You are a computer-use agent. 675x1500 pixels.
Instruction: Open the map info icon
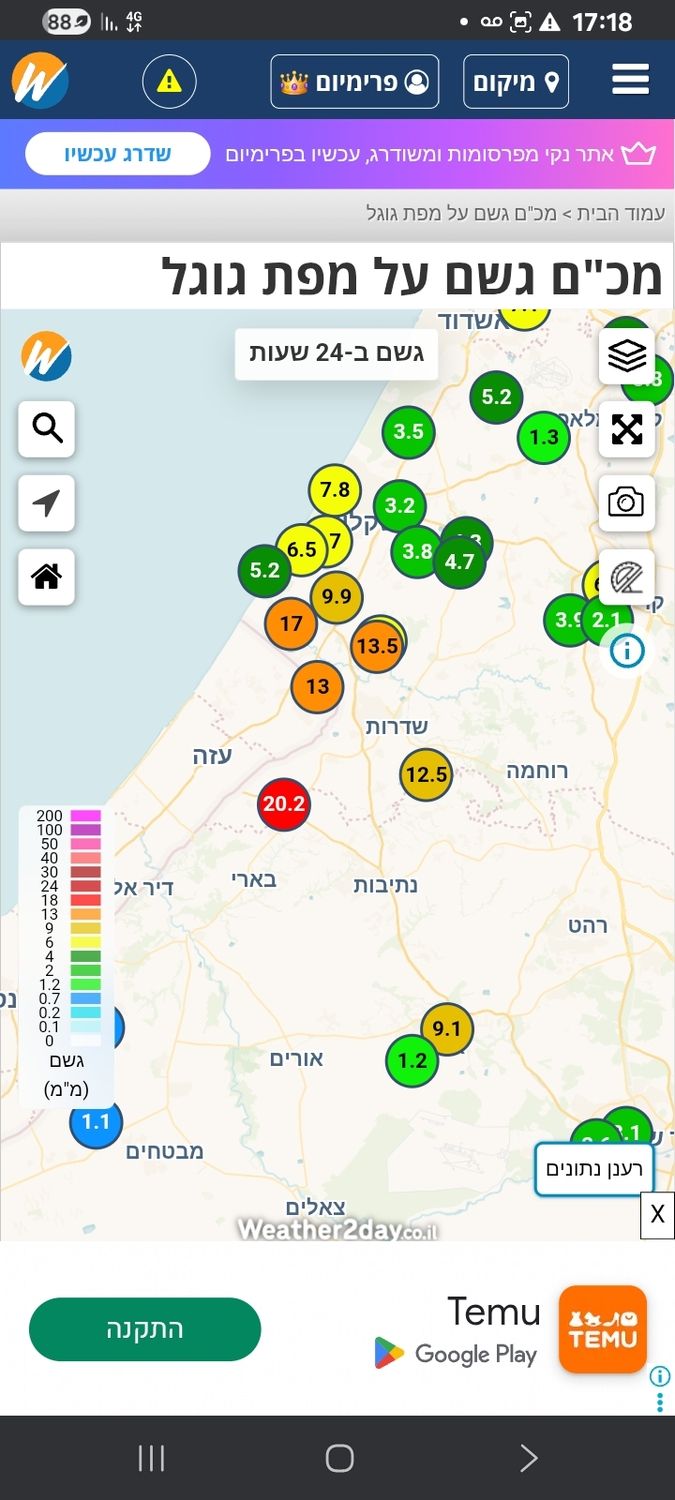click(x=627, y=651)
